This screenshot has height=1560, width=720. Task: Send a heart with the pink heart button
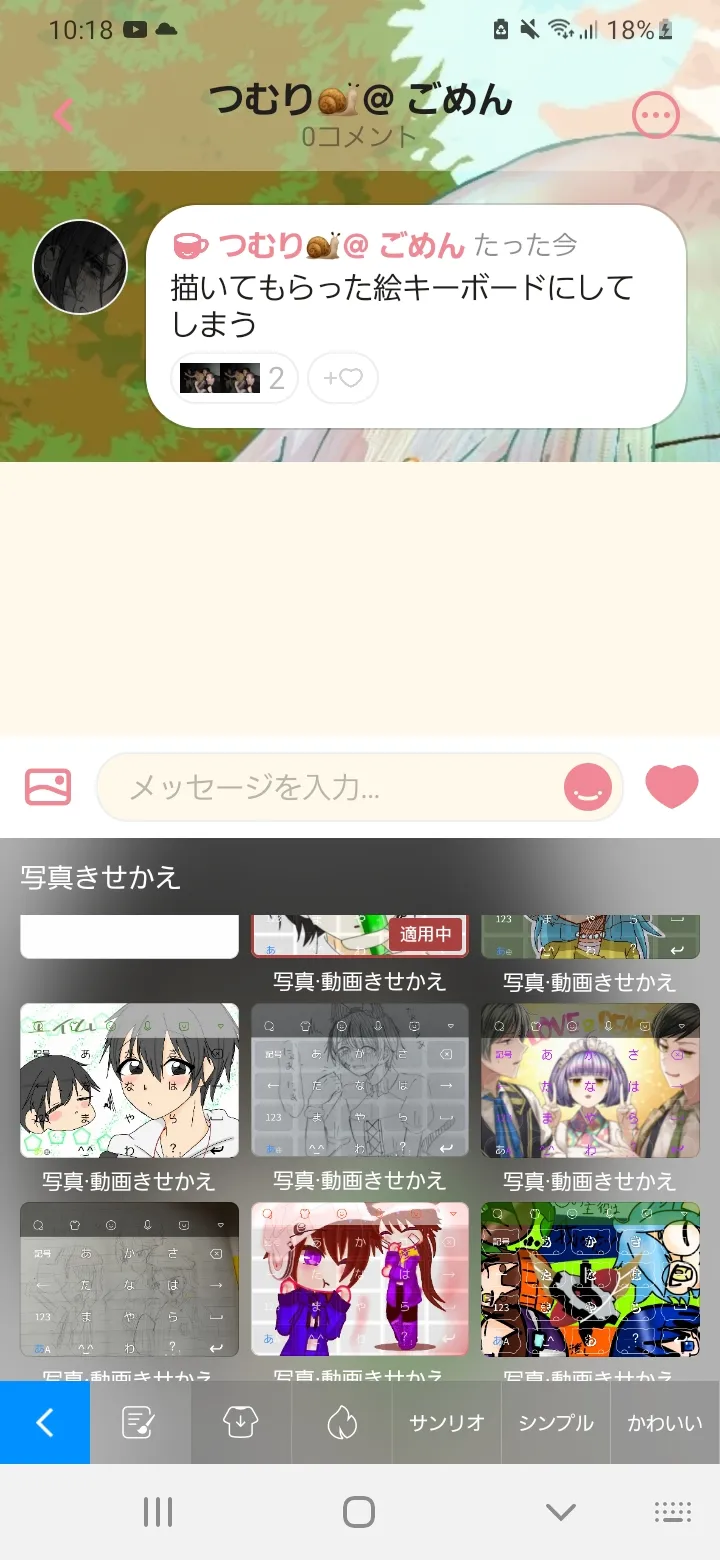672,786
